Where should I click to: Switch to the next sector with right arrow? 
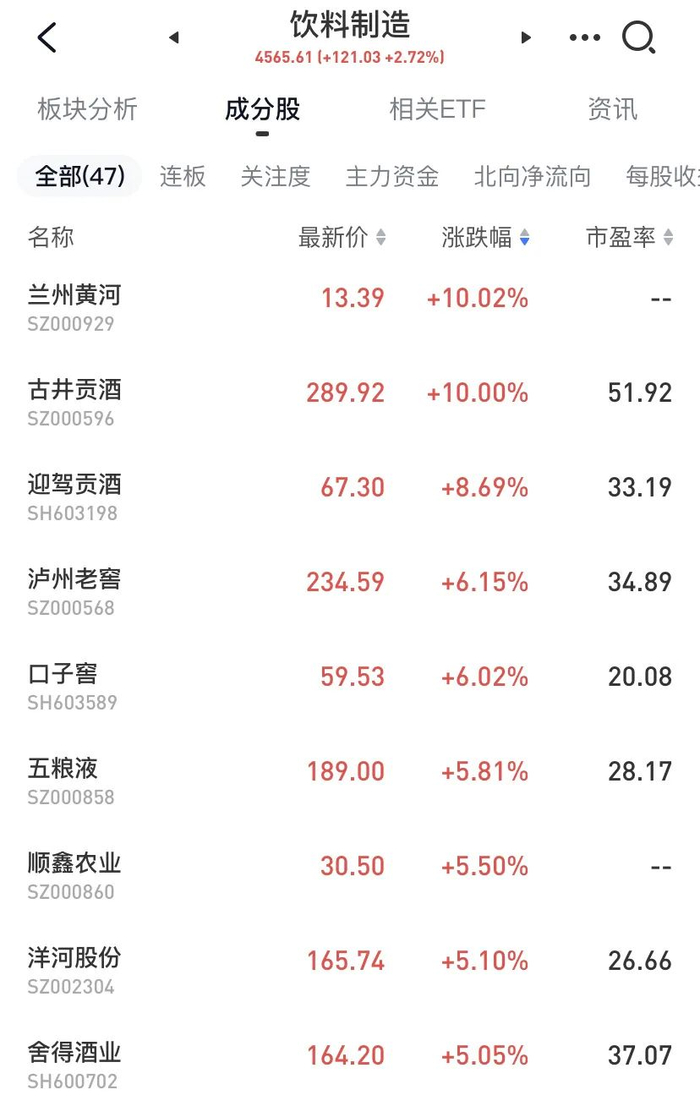pos(526,38)
